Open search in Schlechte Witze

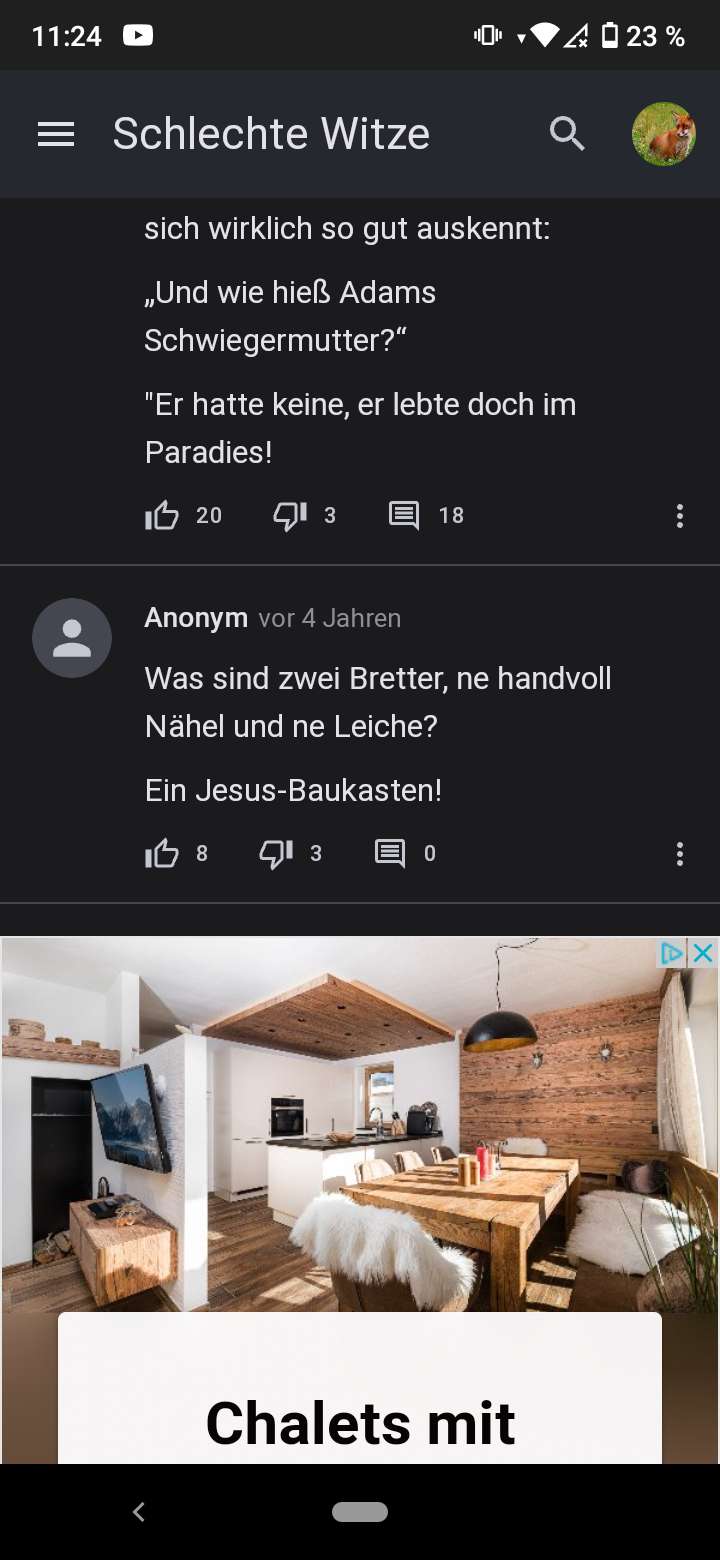pyautogui.click(x=567, y=134)
